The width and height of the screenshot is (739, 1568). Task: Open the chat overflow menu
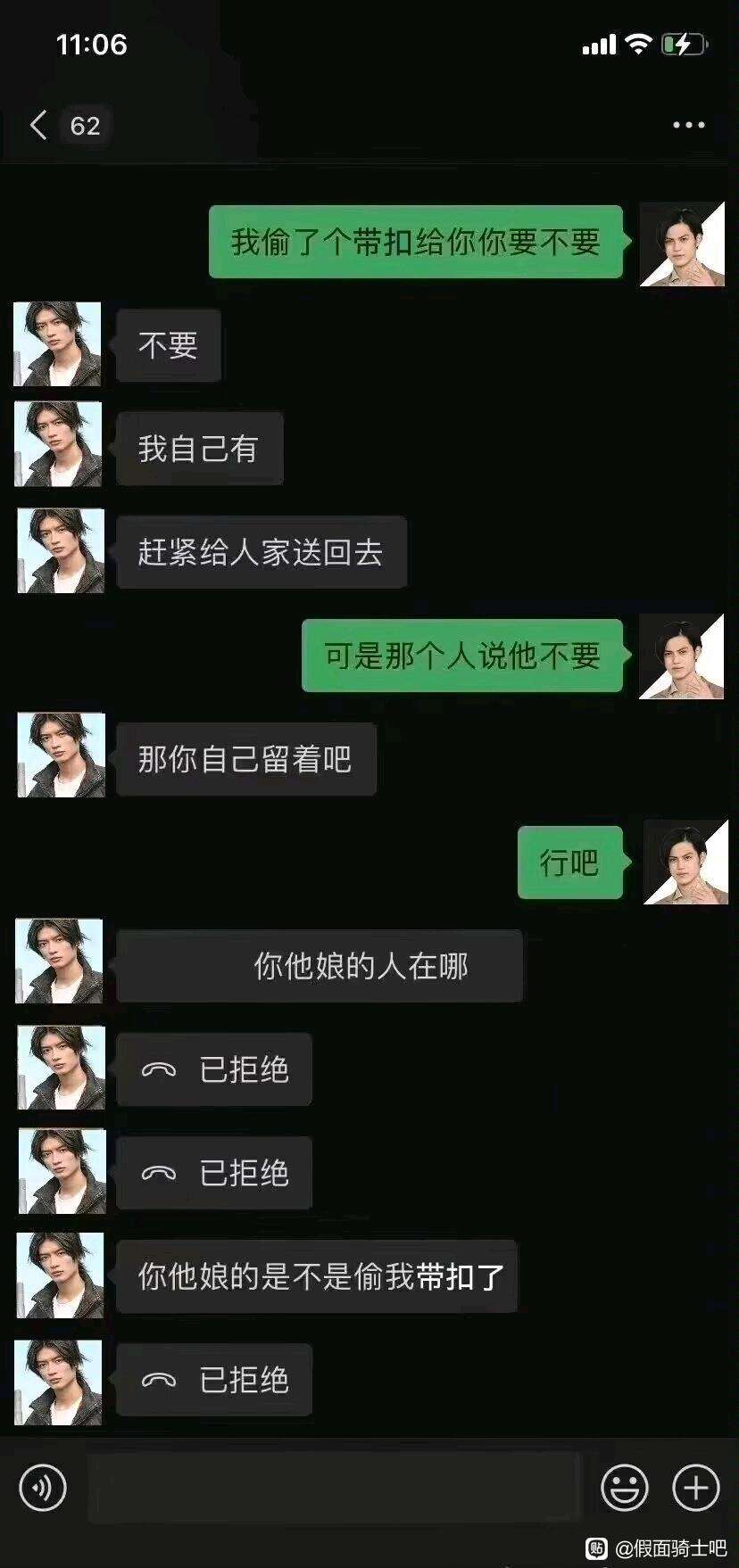(x=688, y=126)
